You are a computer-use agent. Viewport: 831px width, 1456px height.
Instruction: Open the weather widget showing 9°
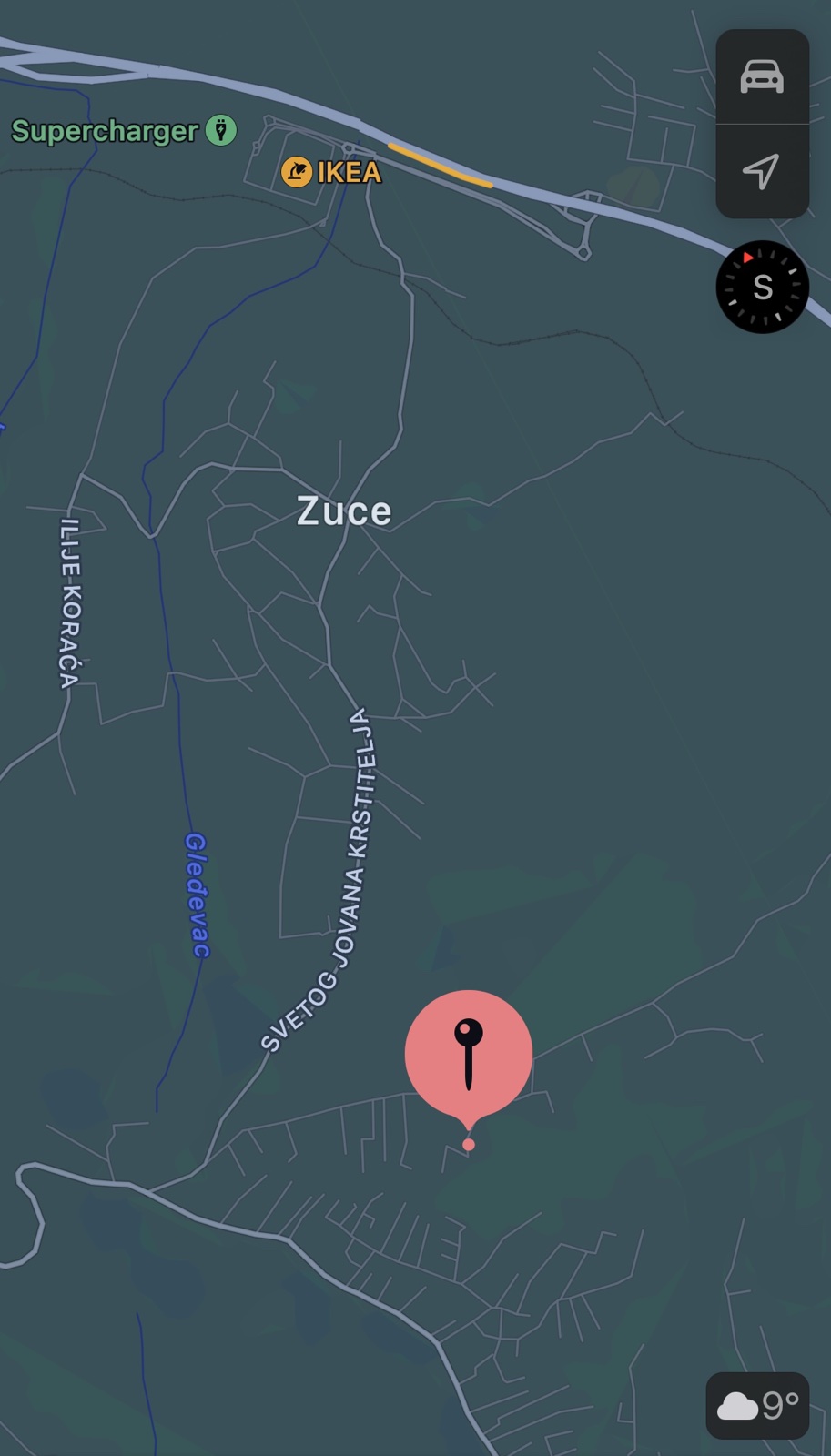(x=757, y=1406)
